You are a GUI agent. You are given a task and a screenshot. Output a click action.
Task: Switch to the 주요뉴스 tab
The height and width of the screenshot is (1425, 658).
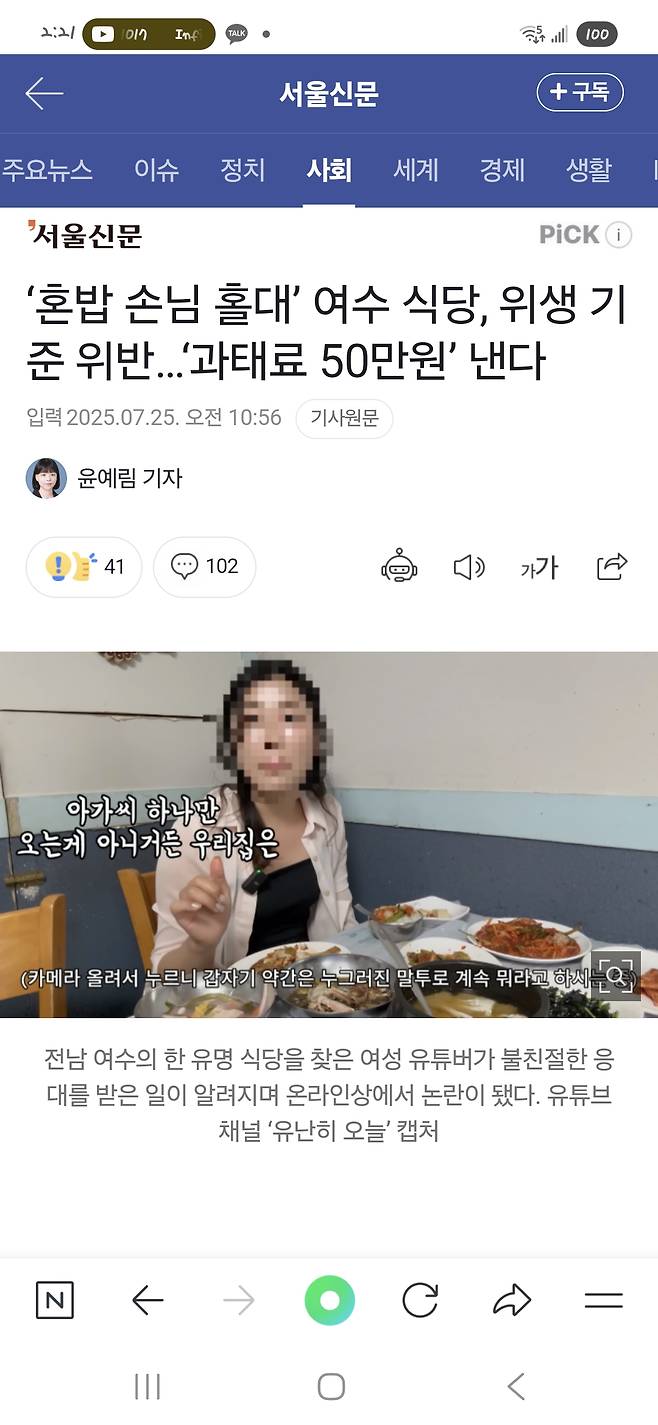(46, 170)
